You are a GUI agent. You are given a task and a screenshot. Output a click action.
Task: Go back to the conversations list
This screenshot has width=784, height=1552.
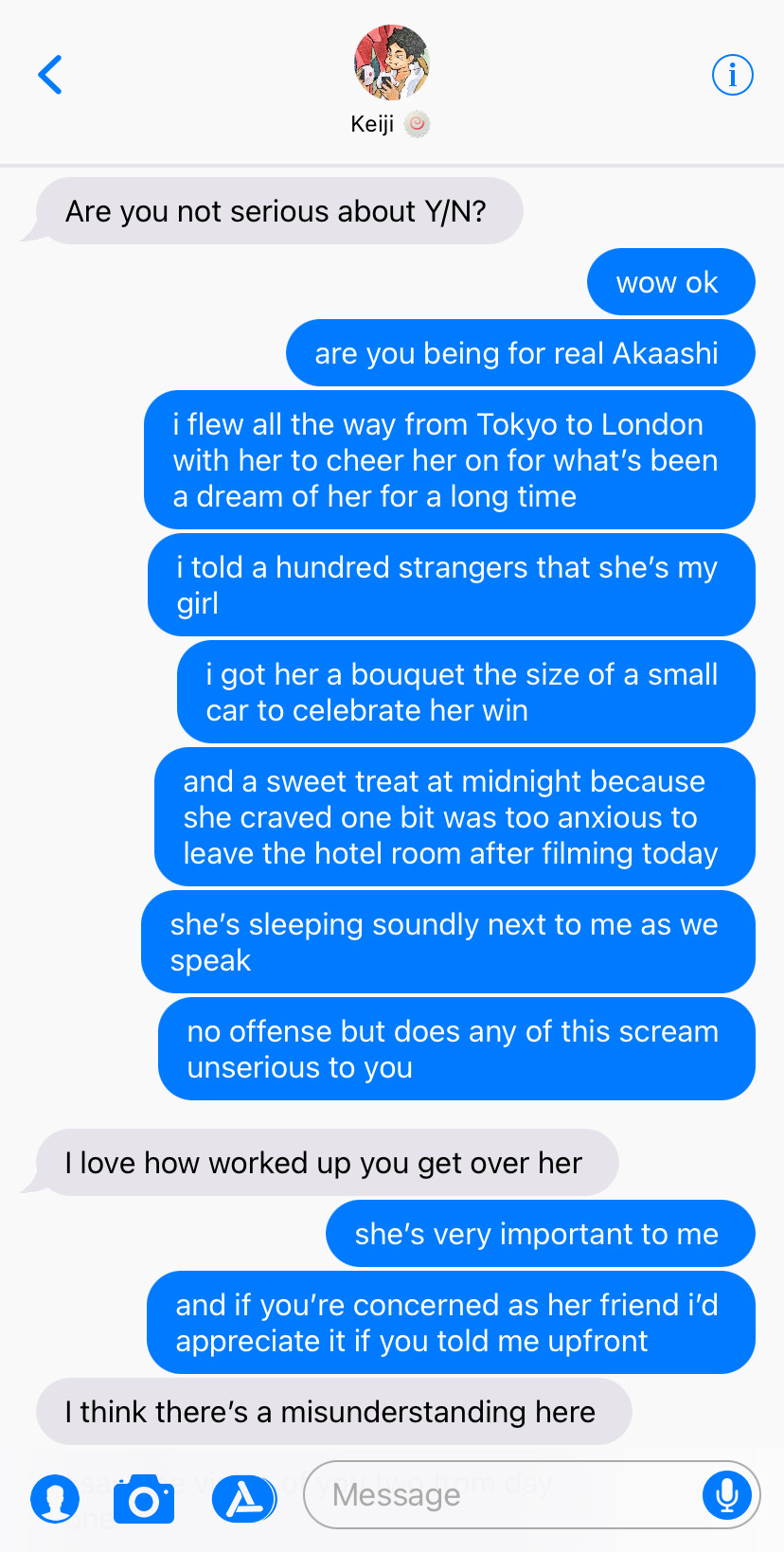pyautogui.click(x=50, y=75)
